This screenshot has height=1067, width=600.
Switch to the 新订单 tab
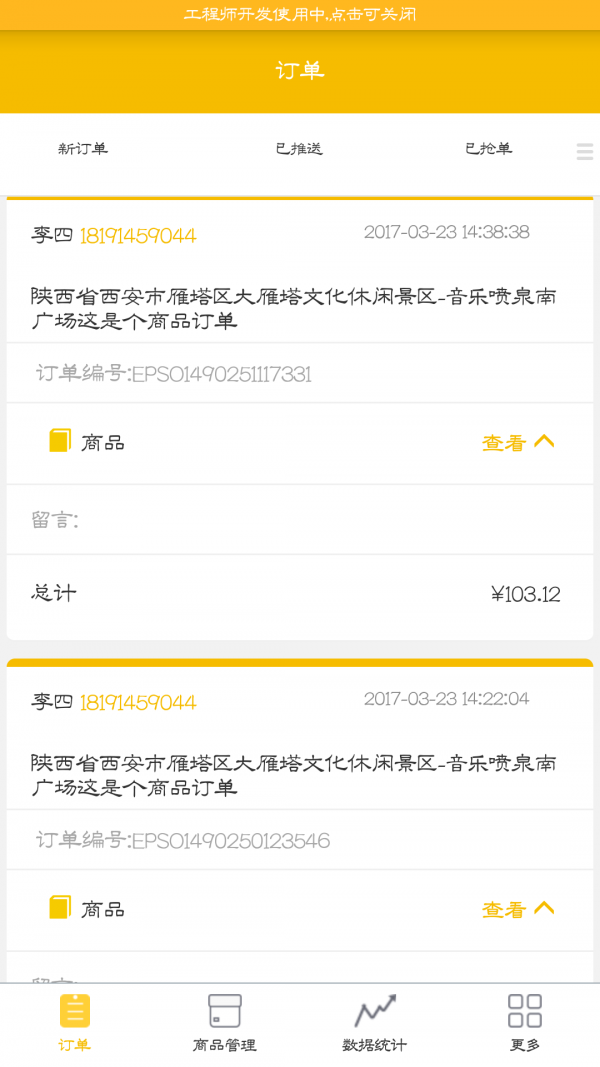[x=83, y=149]
